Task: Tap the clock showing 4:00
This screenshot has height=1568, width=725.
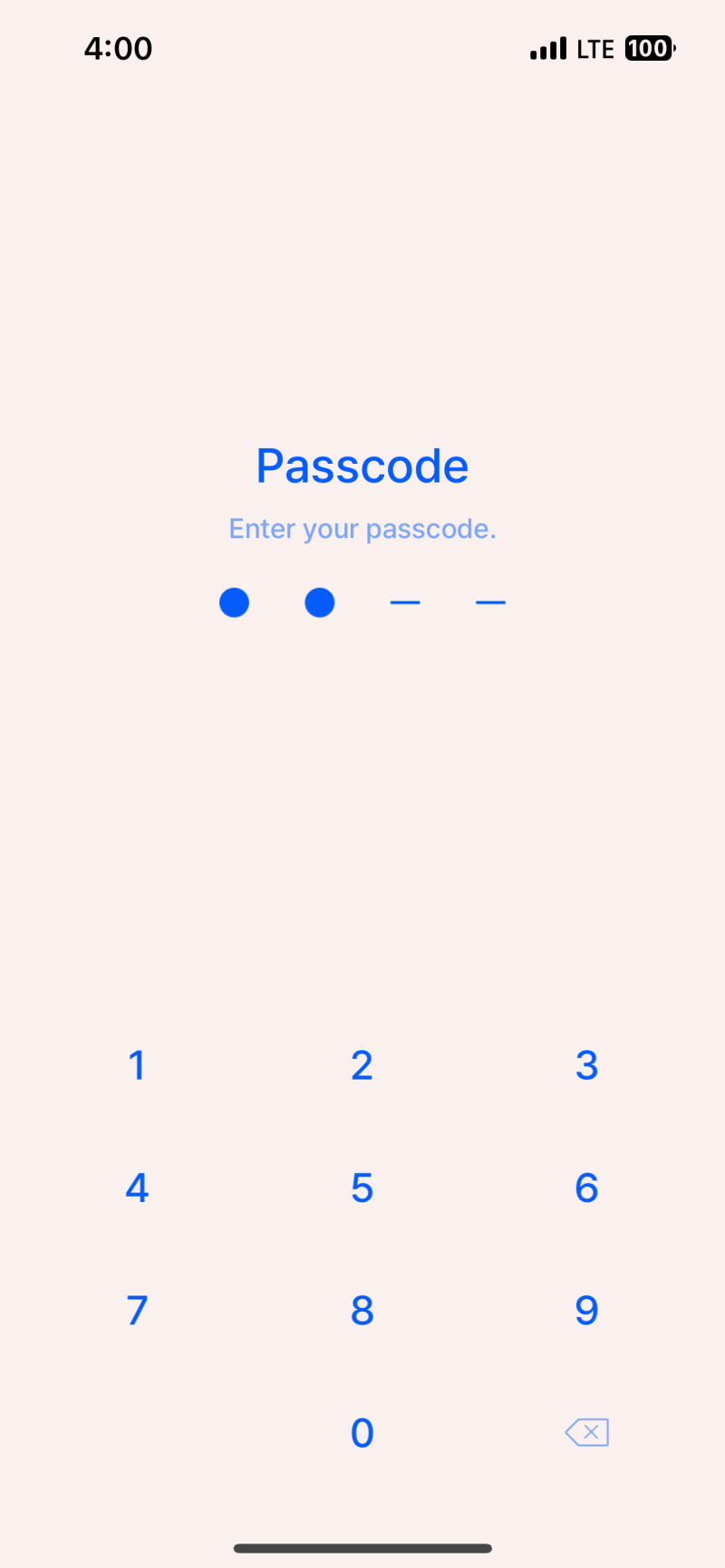Action: click(x=118, y=48)
